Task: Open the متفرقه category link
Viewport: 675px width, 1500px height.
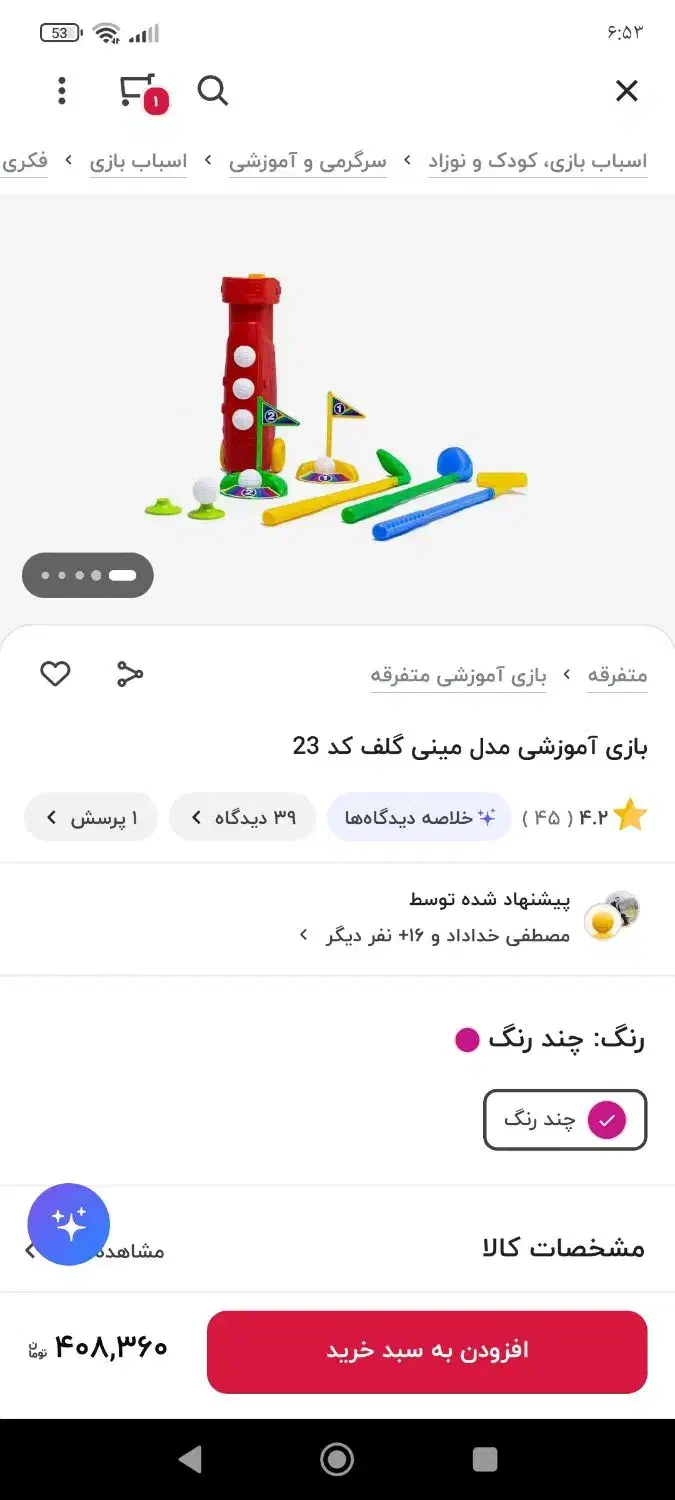Action: pyautogui.click(x=617, y=675)
